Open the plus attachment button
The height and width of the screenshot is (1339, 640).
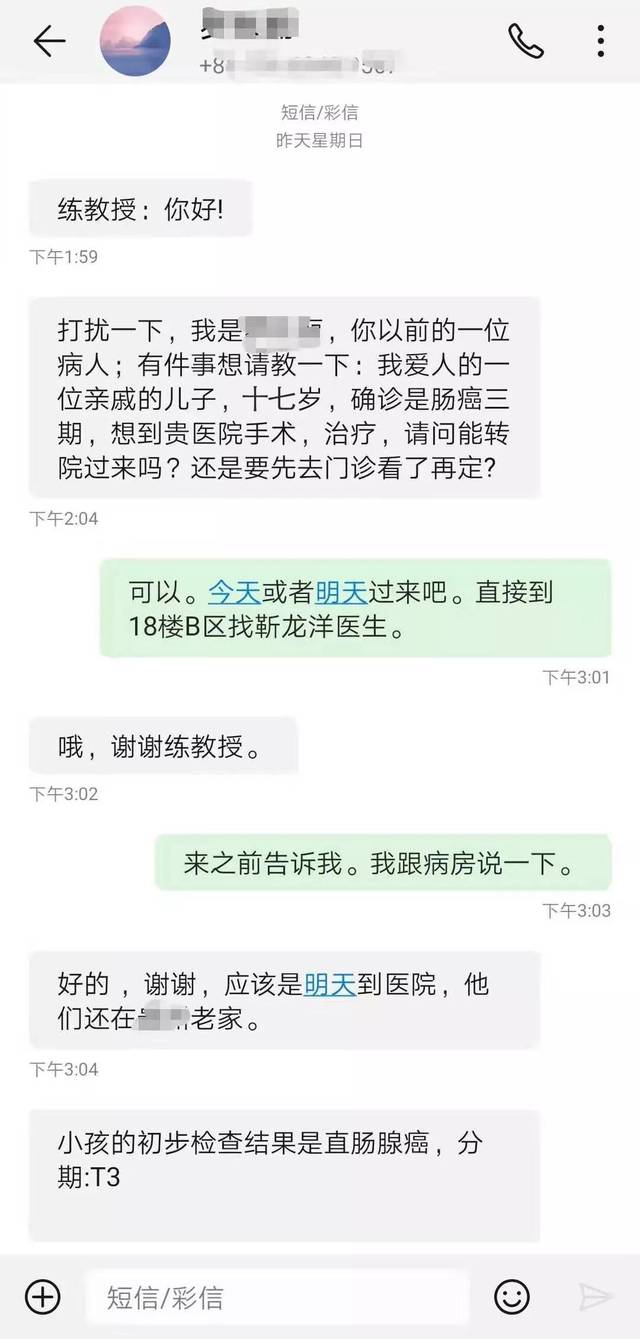coord(43,1297)
